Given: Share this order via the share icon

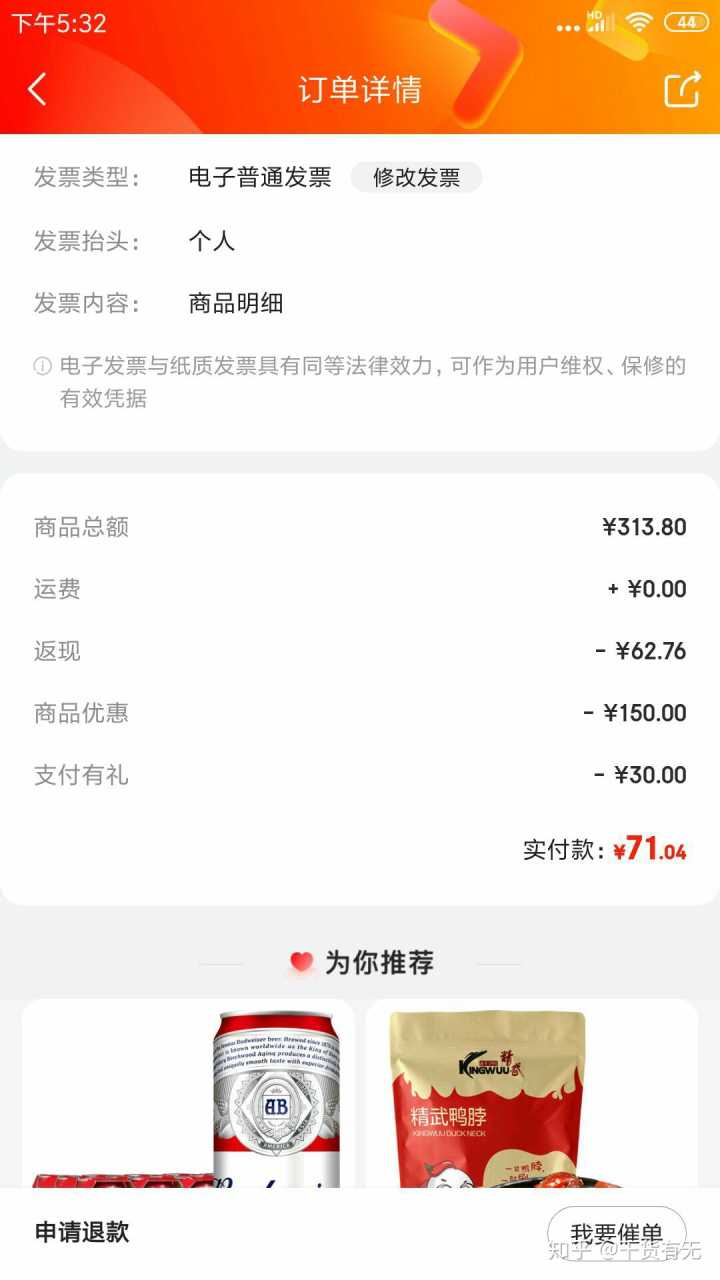Looking at the screenshot, I should 682,90.
